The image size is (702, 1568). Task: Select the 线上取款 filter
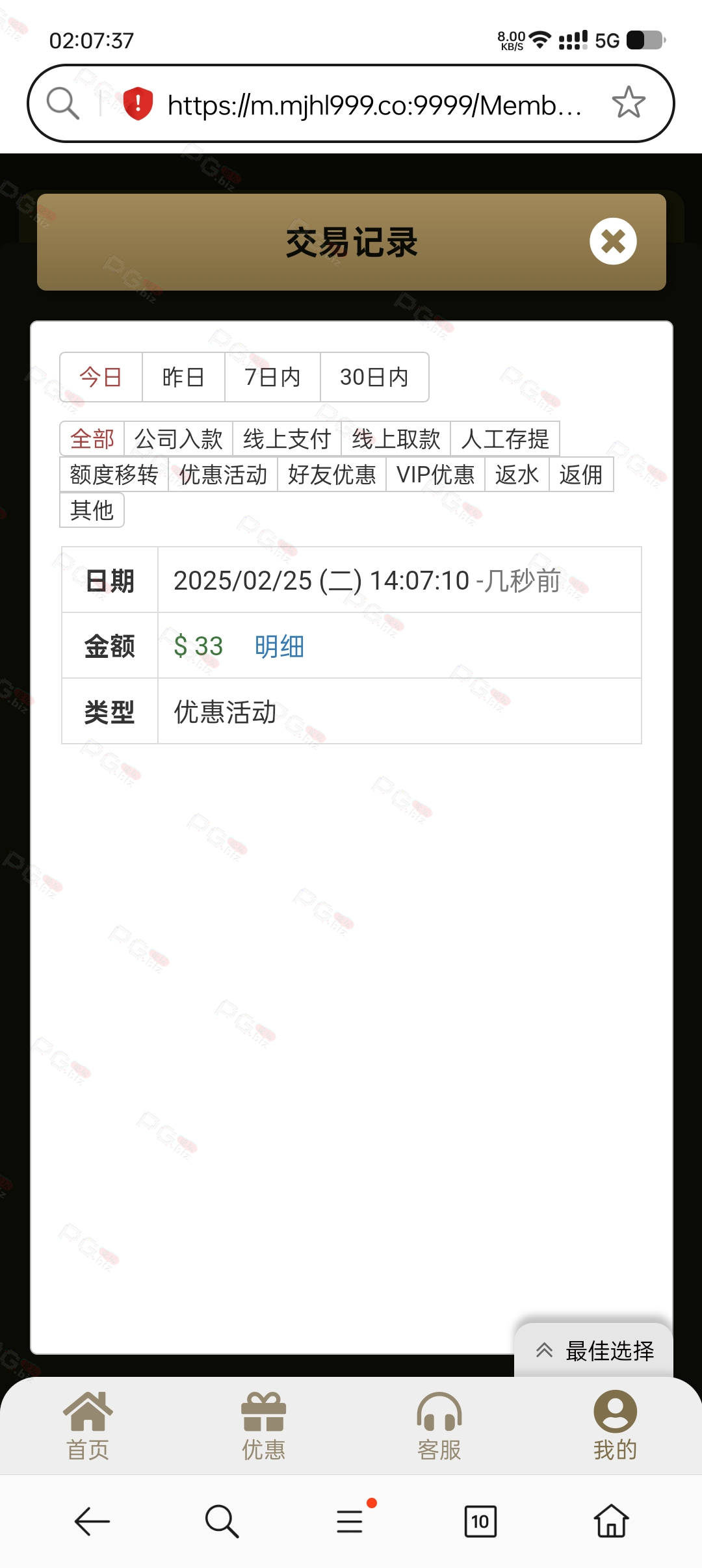point(396,439)
